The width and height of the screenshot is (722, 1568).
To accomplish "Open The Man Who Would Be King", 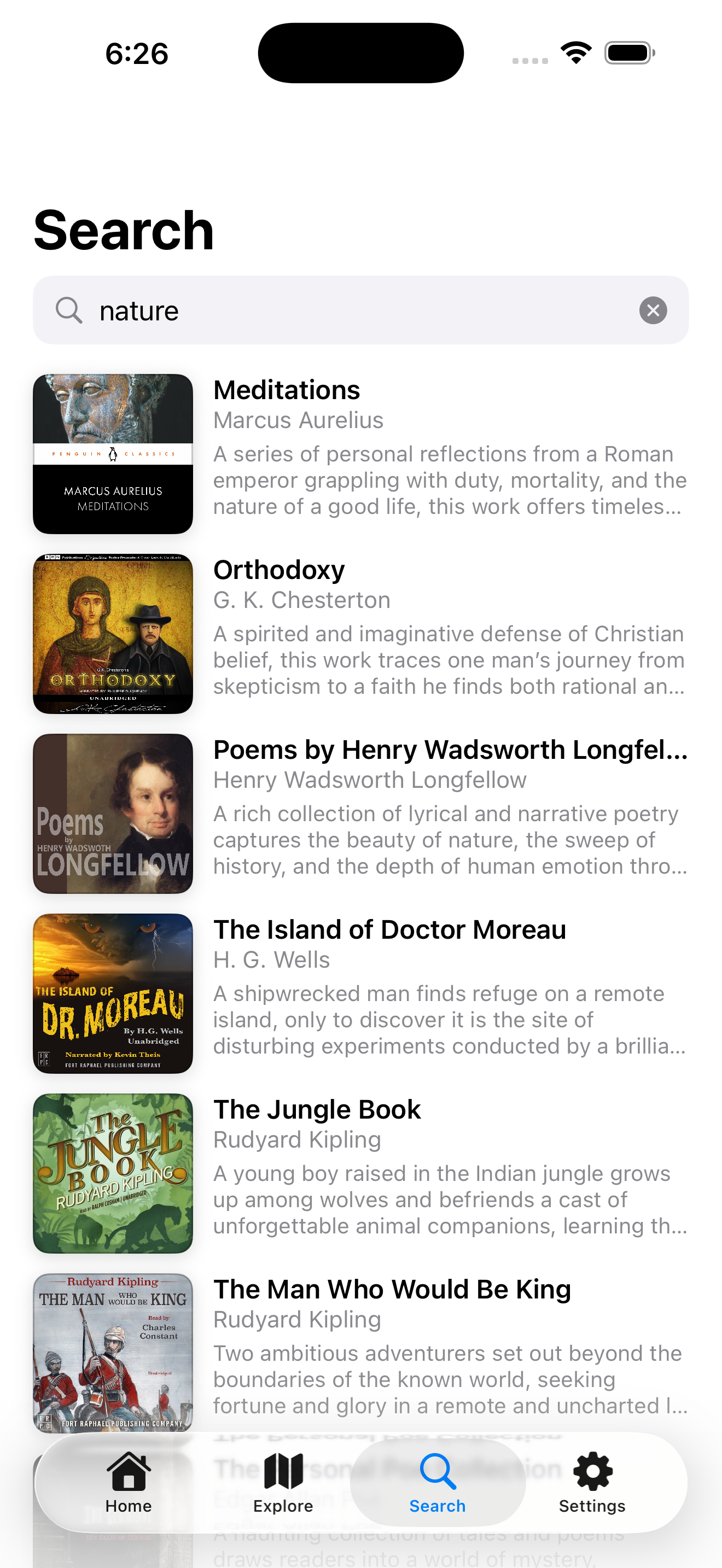I will click(360, 1353).
